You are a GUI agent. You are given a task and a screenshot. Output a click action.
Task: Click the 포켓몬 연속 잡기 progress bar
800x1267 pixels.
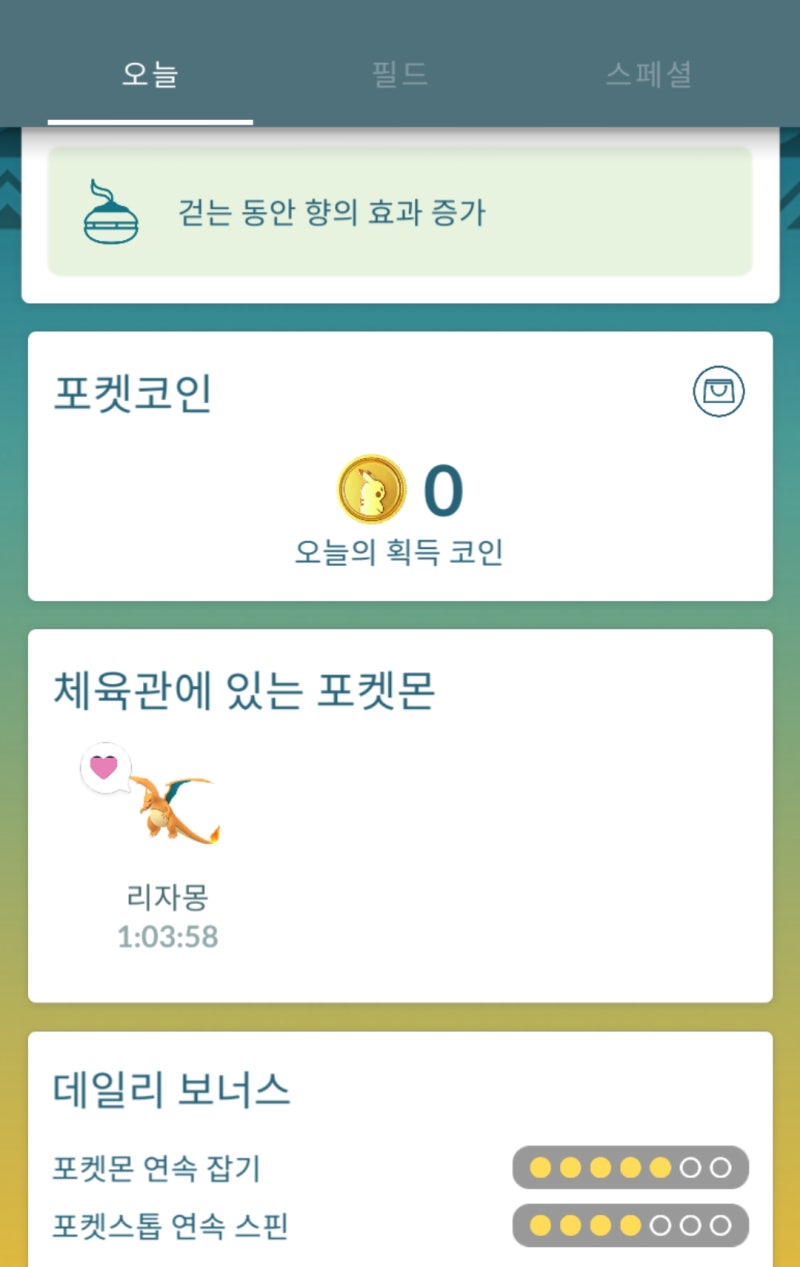click(x=630, y=1166)
